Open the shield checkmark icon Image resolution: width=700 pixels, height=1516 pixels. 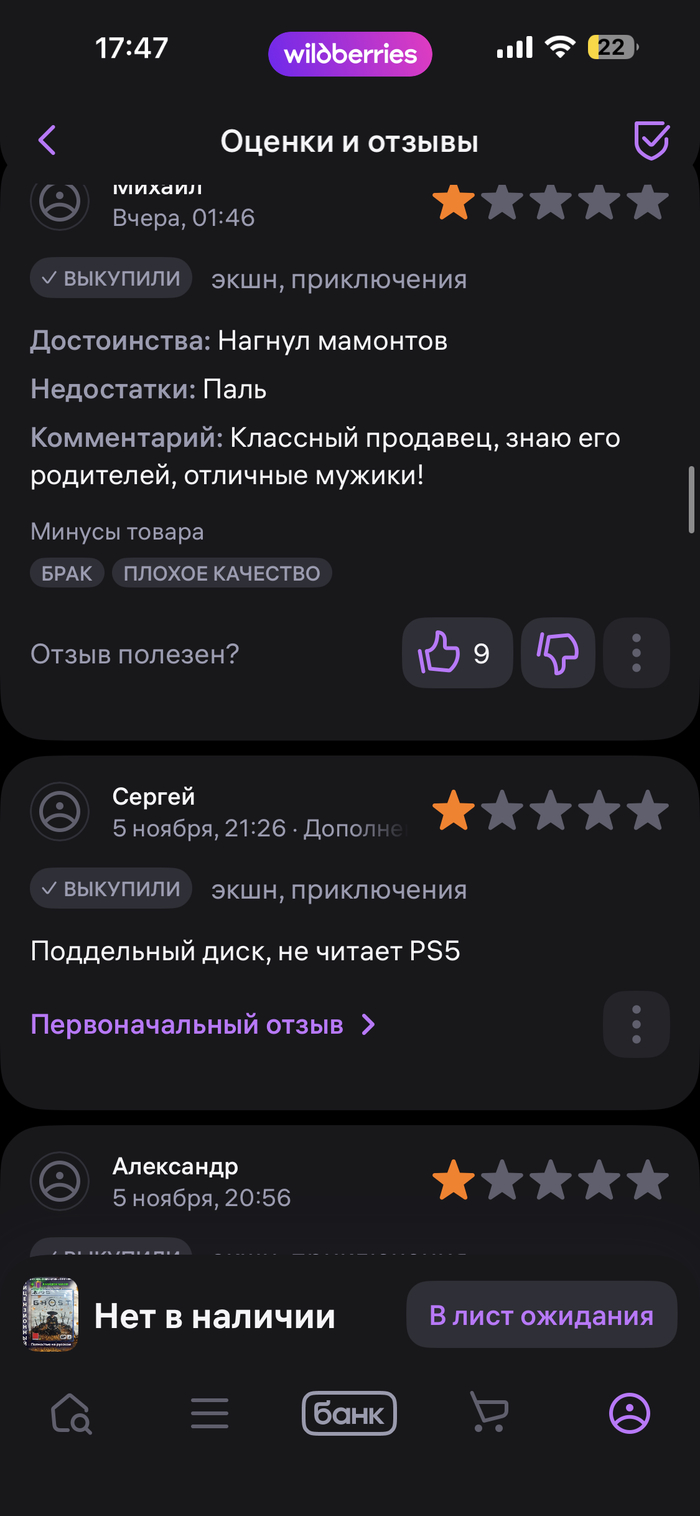point(651,141)
